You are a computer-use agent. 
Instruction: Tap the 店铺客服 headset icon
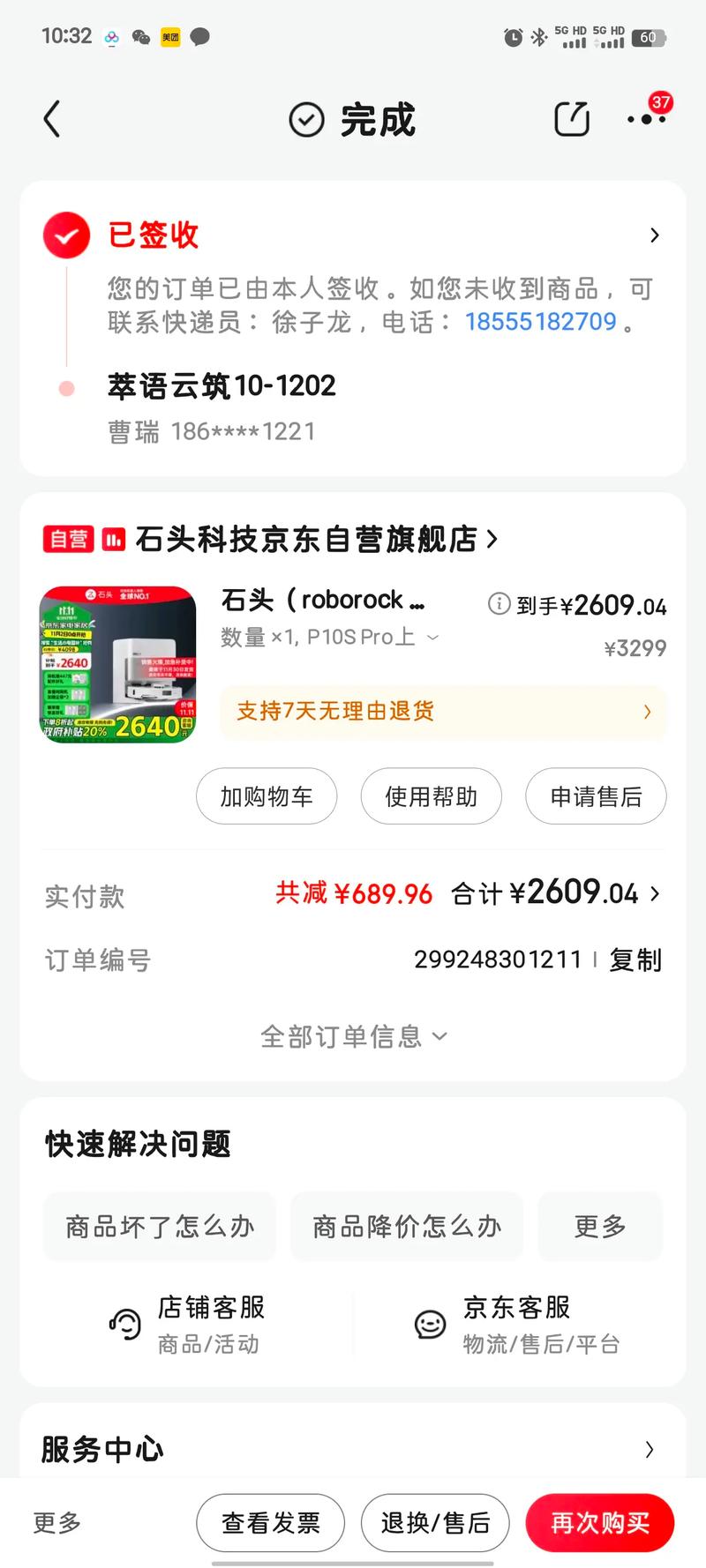(x=125, y=1323)
